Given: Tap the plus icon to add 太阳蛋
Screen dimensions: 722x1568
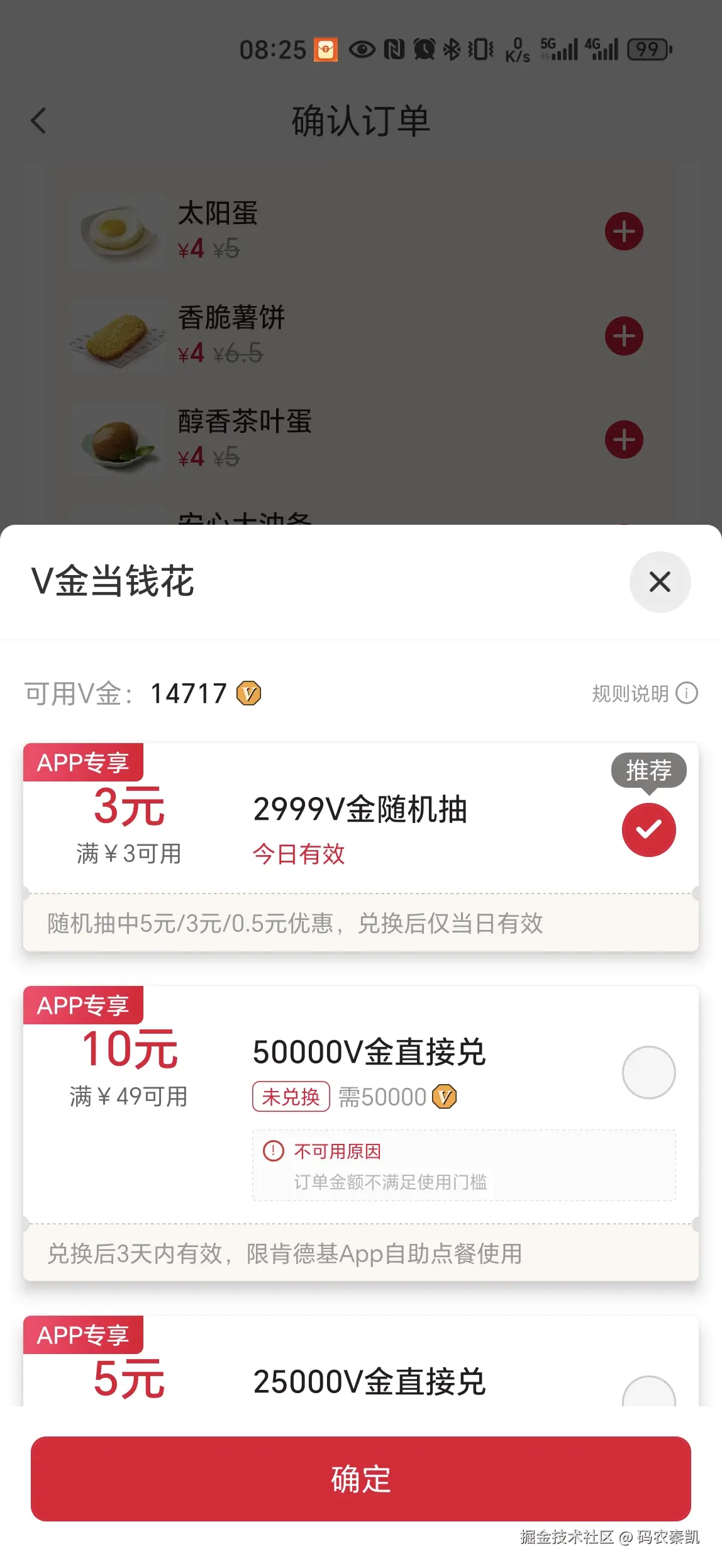Looking at the screenshot, I should (623, 231).
